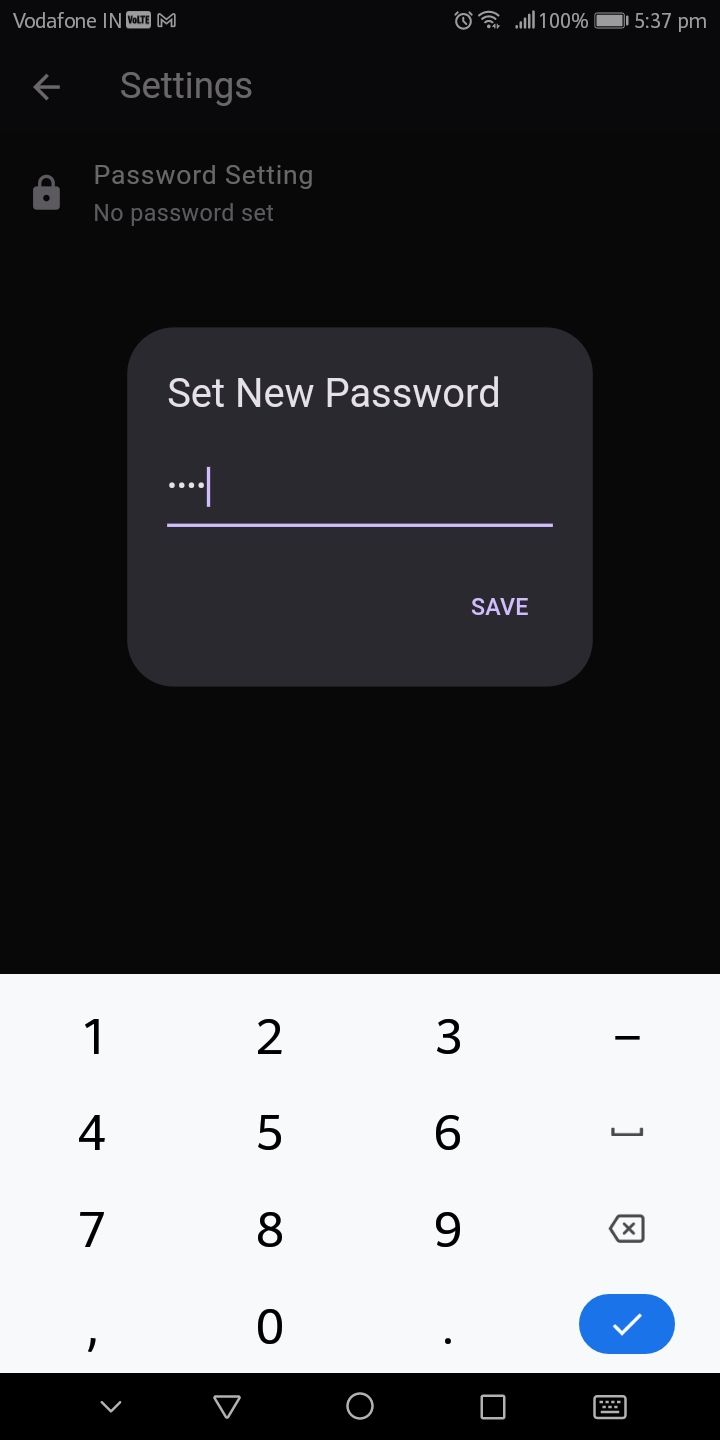
Task: Focus the new password text field
Action: pyautogui.click(x=359, y=490)
